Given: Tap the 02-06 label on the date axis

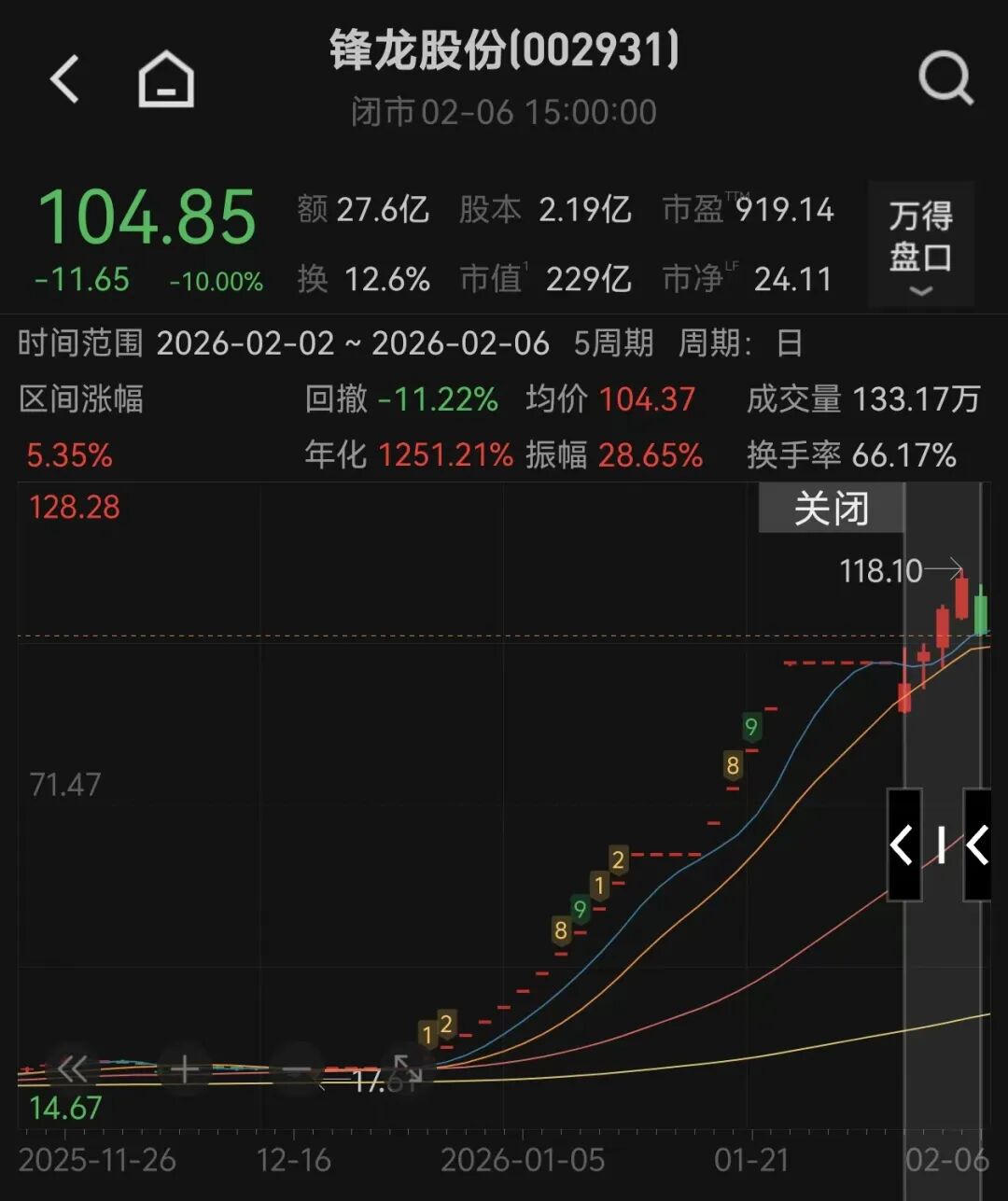Looking at the screenshot, I should click(x=945, y=1162).
